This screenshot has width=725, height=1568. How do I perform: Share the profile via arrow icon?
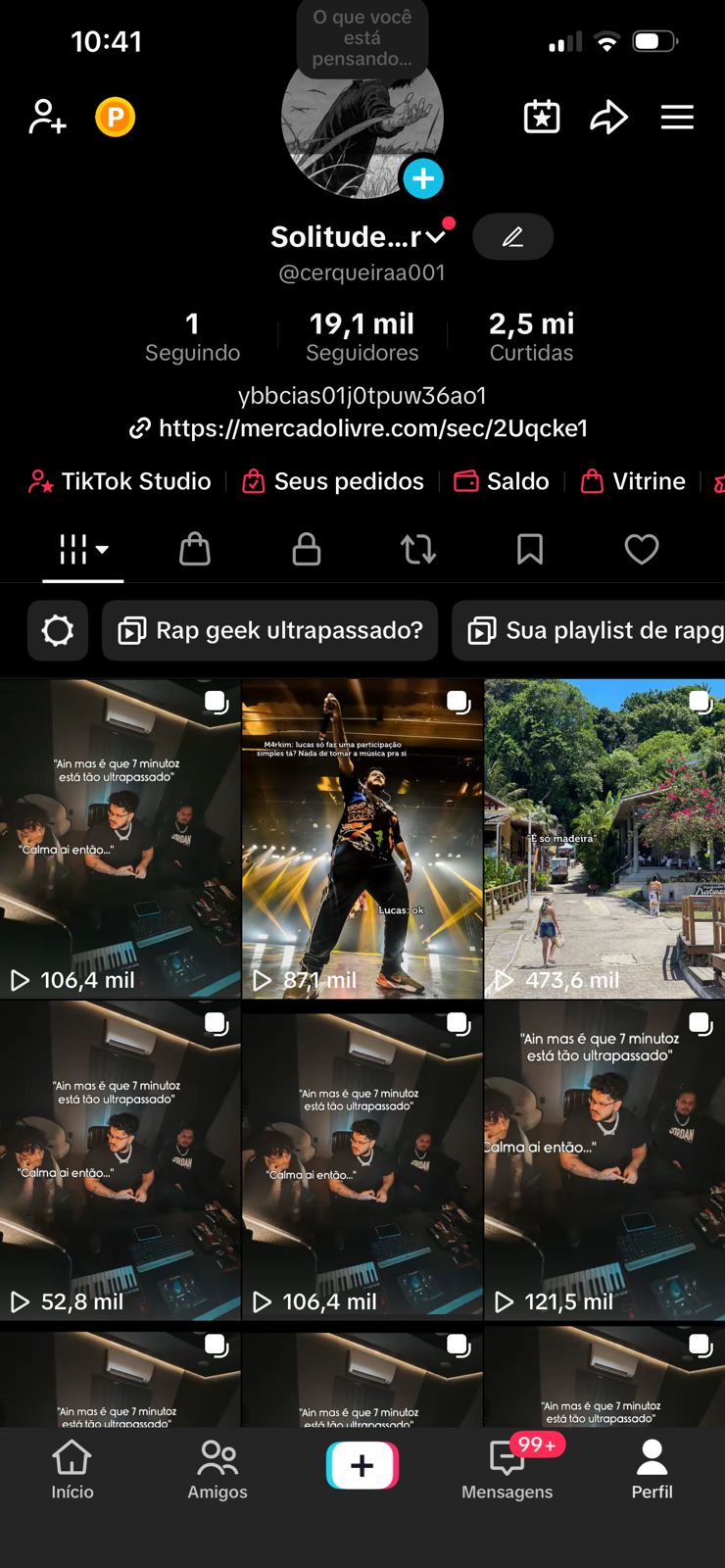tap(608, 118)
